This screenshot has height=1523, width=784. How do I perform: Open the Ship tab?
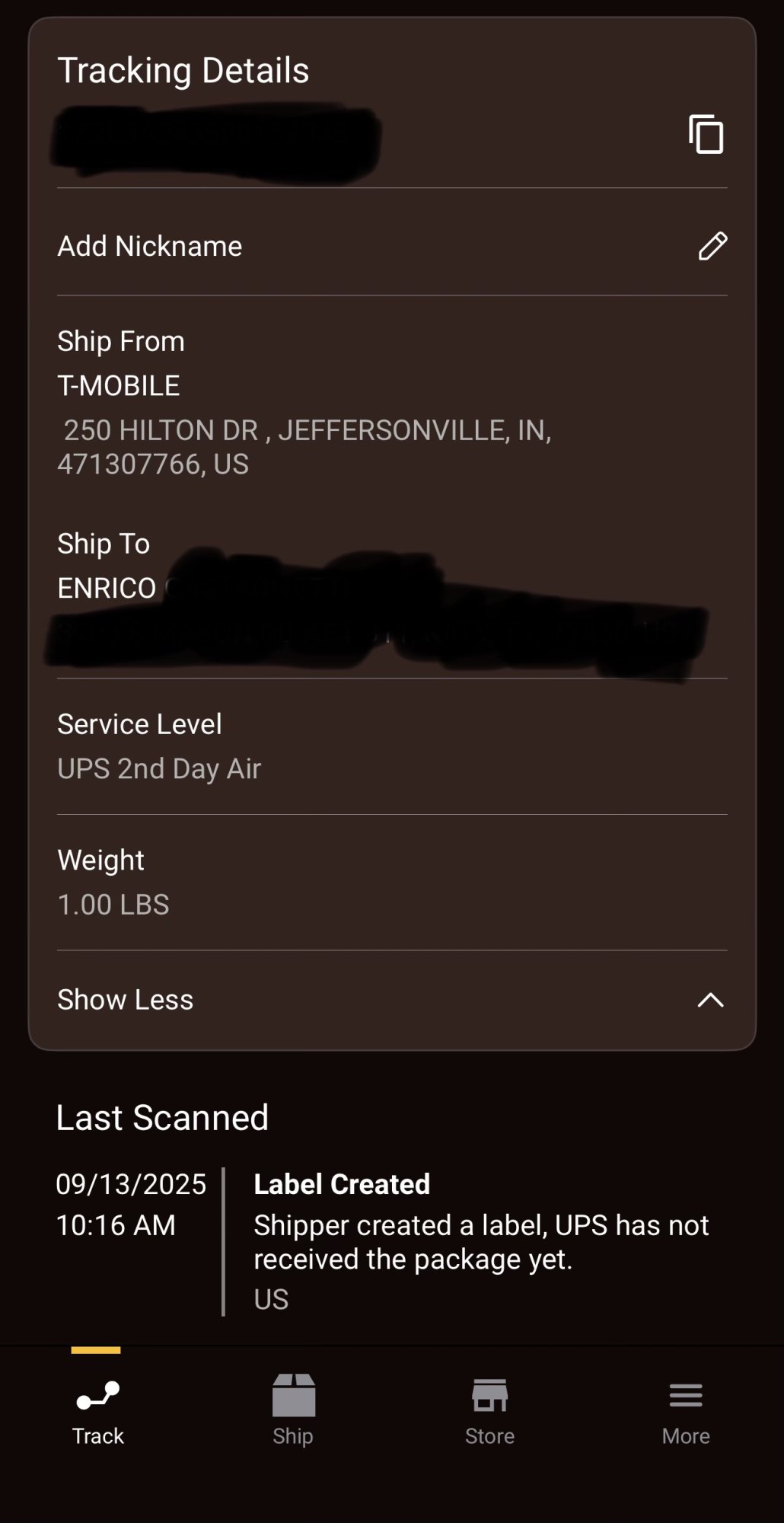pos(293,1412)
